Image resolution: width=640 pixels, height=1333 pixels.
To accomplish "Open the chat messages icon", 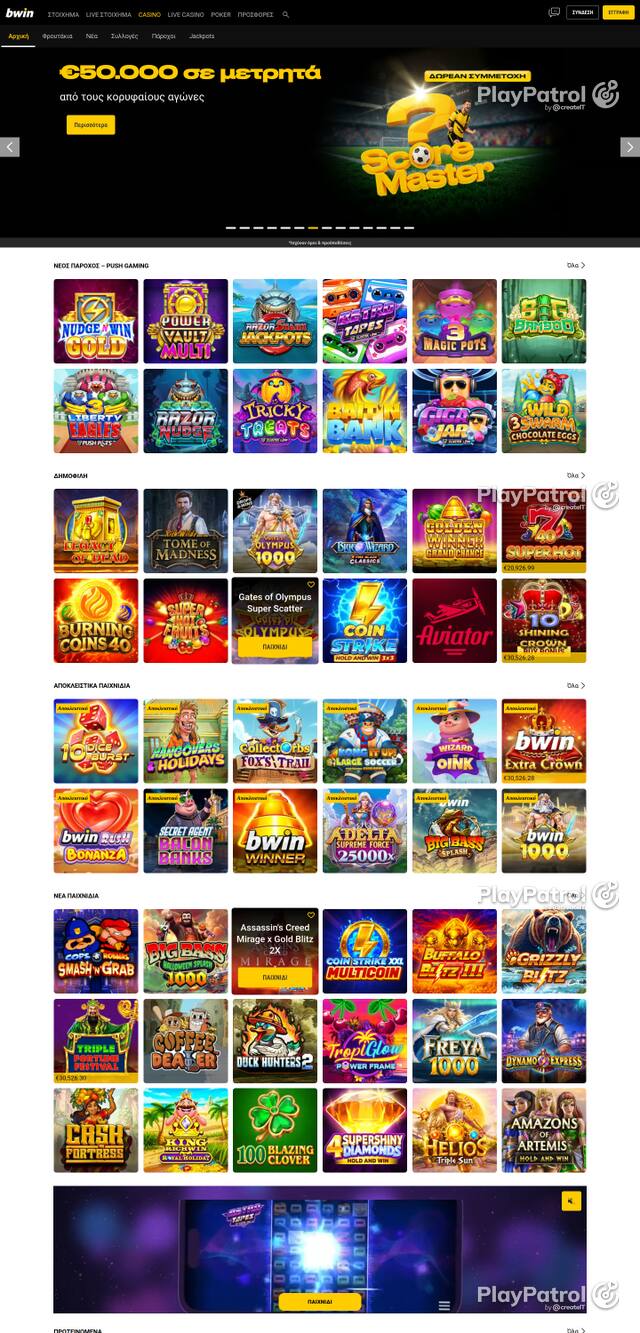I will click(554, 13).
